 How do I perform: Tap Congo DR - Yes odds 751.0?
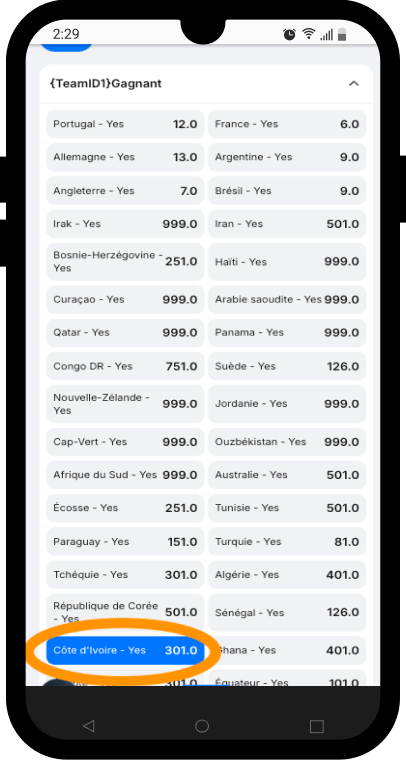point(125,366)
